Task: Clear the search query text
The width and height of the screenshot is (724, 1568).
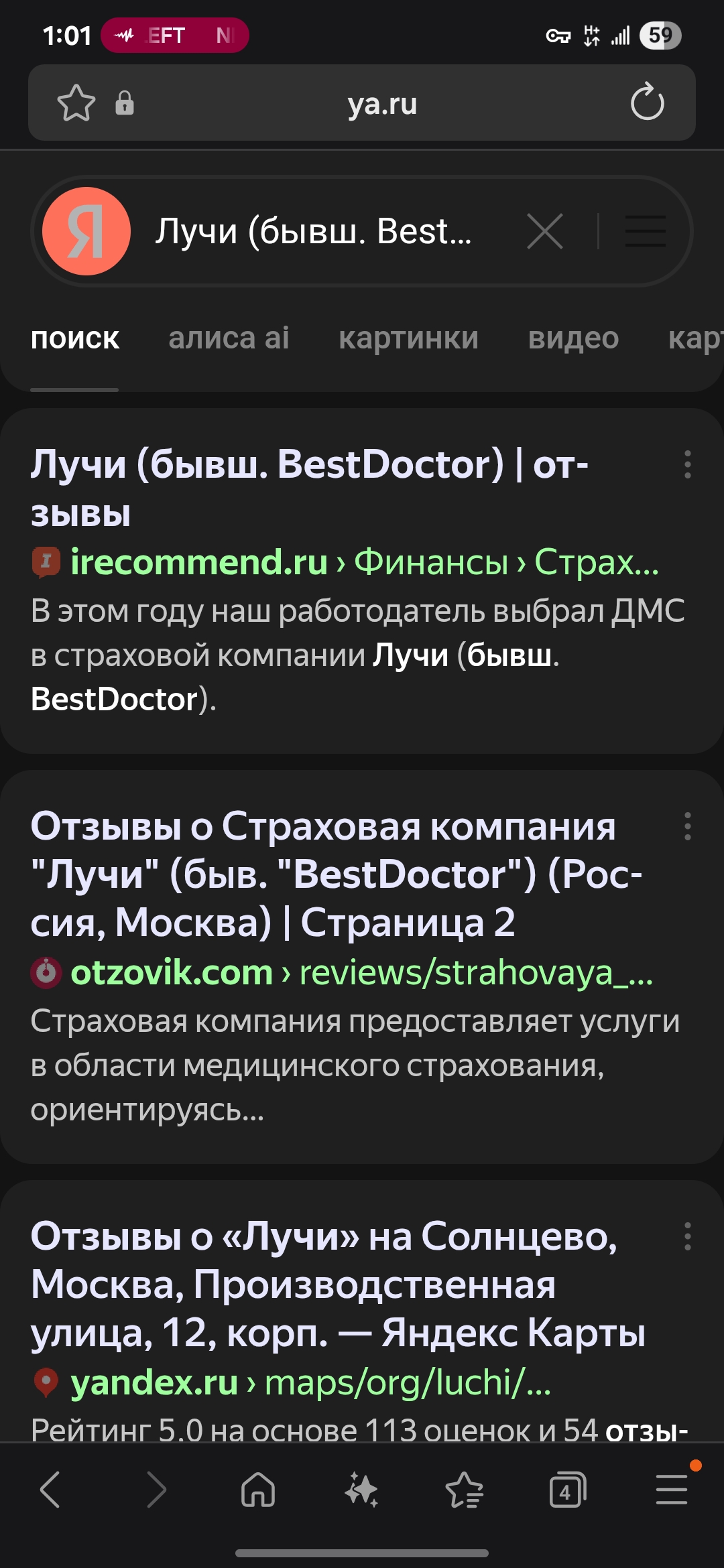Action: (544, 231)
